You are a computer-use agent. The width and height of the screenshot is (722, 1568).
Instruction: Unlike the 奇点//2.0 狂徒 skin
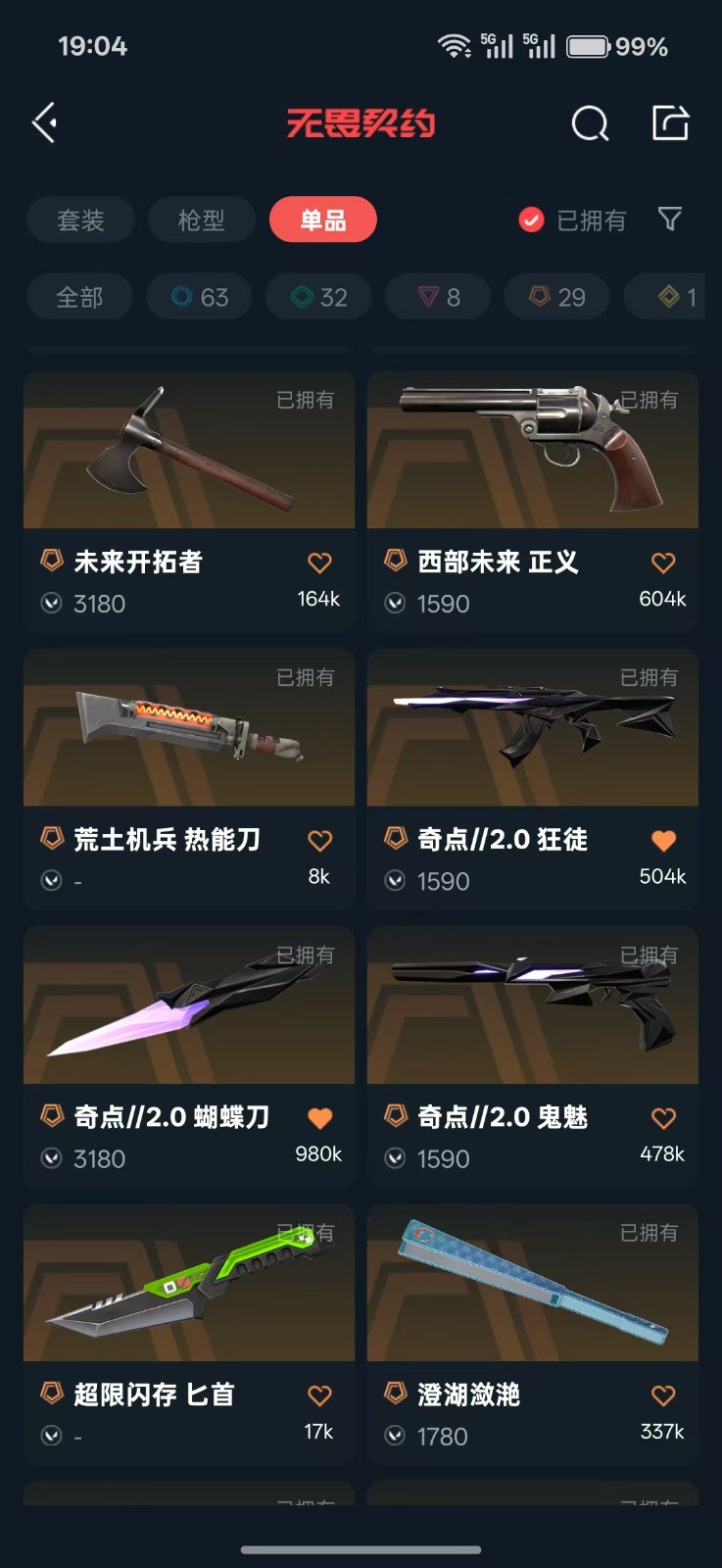coord(663,840)
